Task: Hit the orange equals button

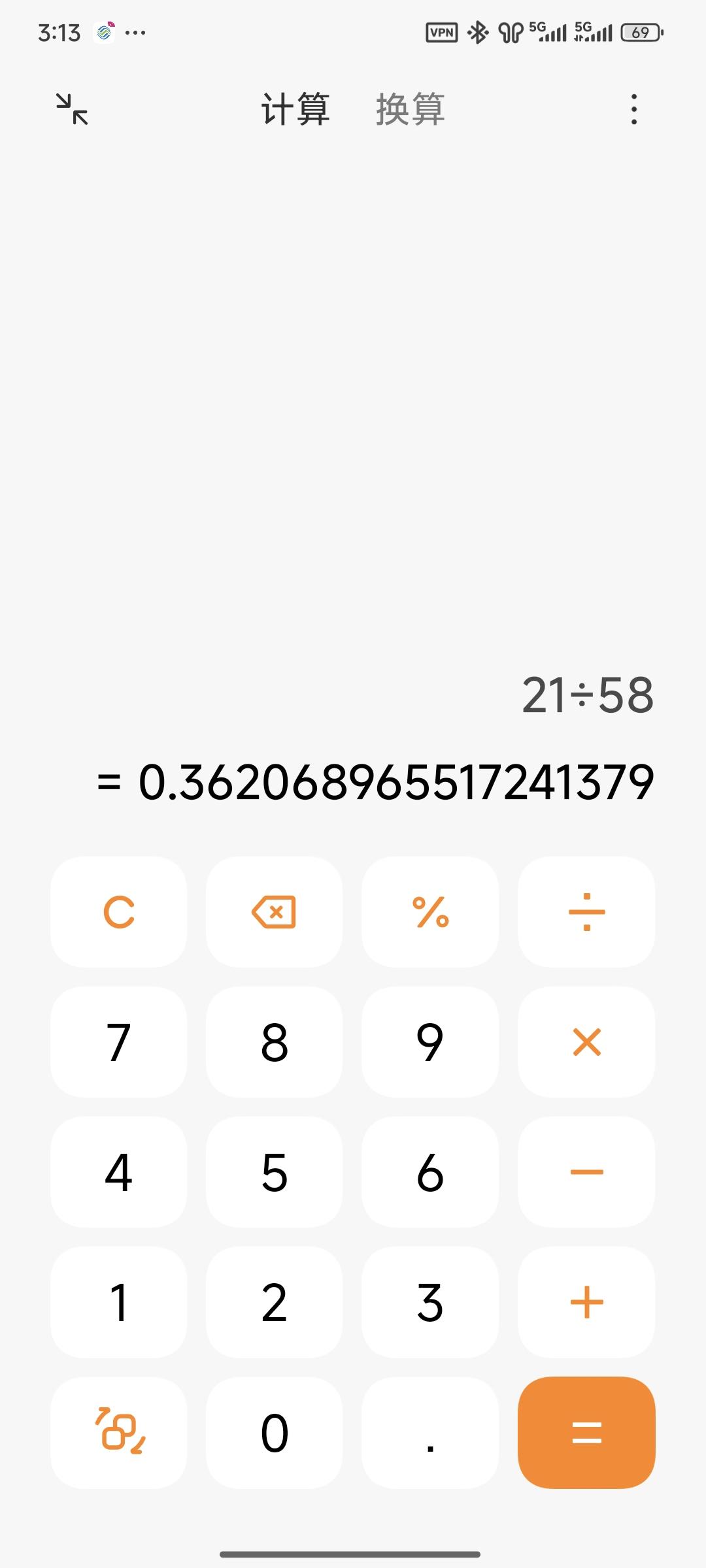Action: coord(586,1433)
